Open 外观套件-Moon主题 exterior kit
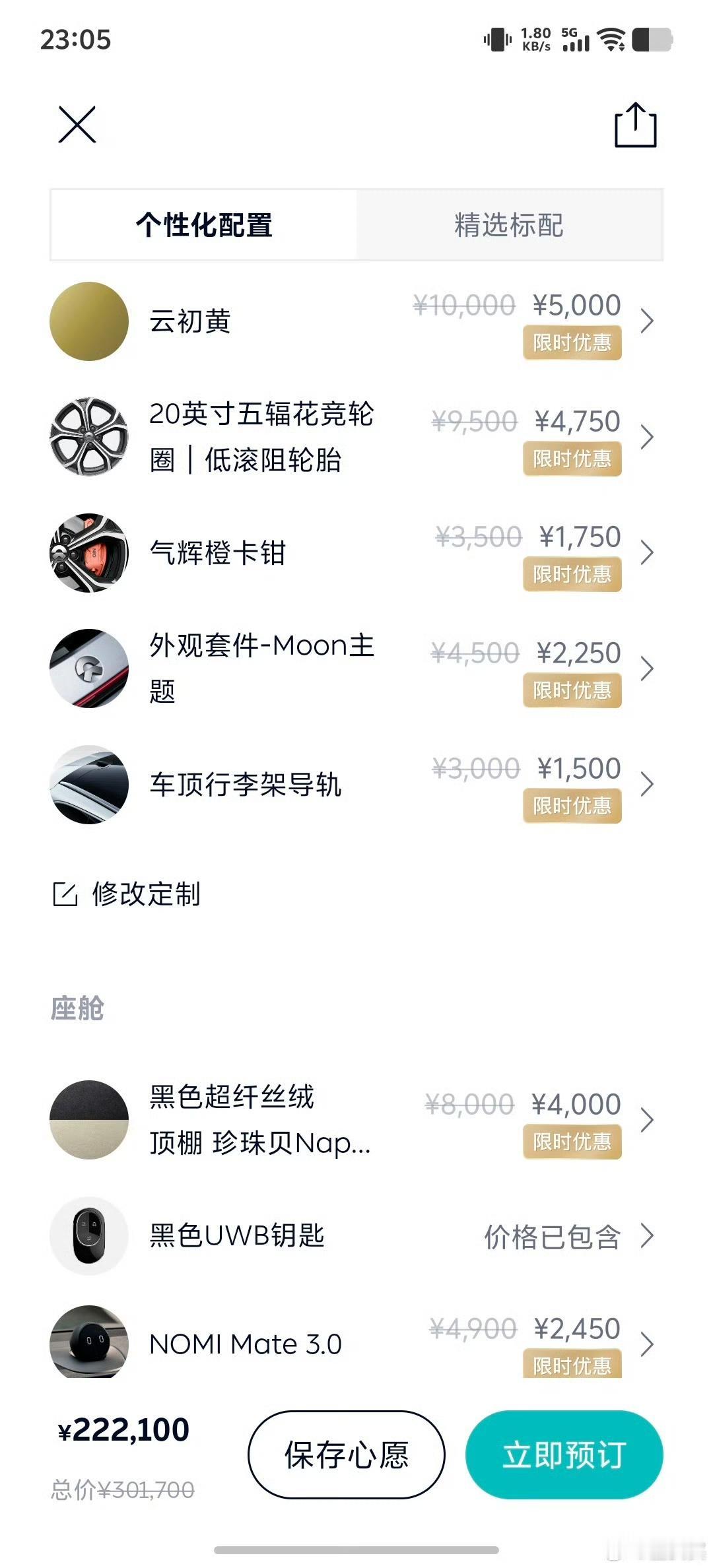The height and width of the screenshot is (1568, 713). [356, 669]
